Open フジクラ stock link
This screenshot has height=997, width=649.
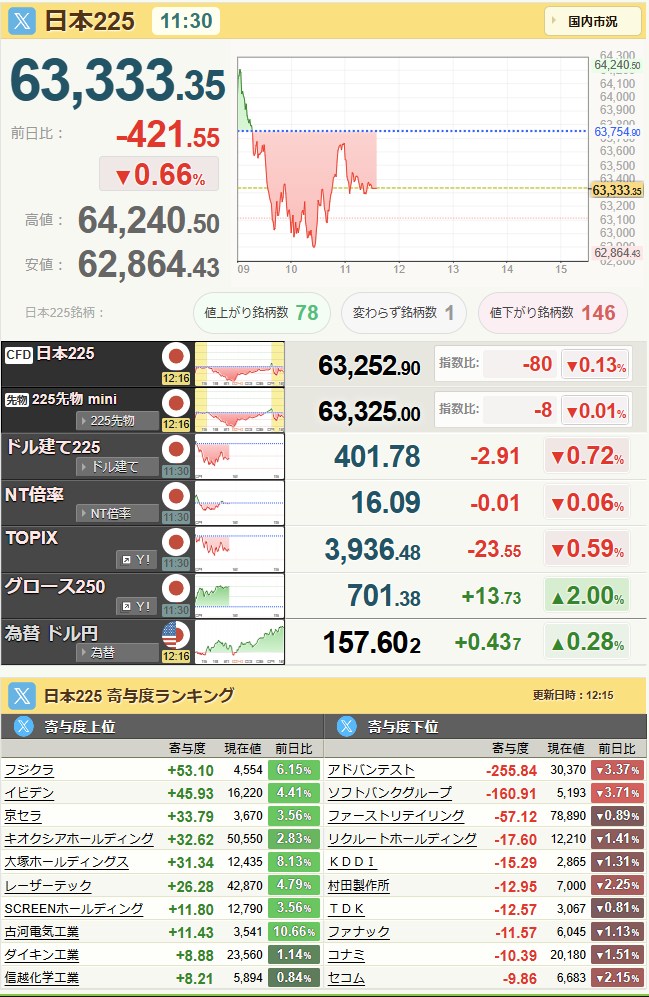click(29, 770)
